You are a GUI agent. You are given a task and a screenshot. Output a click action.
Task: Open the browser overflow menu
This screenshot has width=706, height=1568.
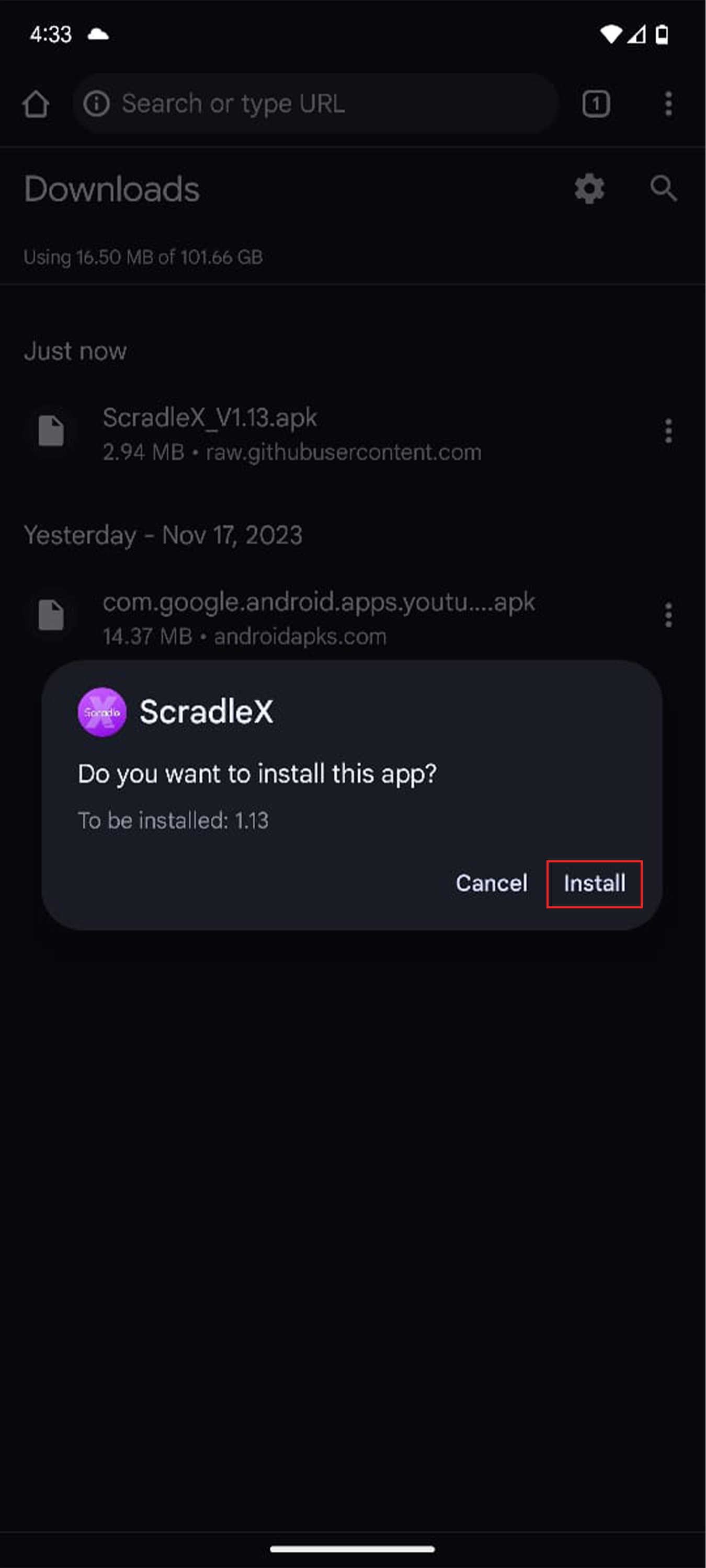tap(668, 103)
